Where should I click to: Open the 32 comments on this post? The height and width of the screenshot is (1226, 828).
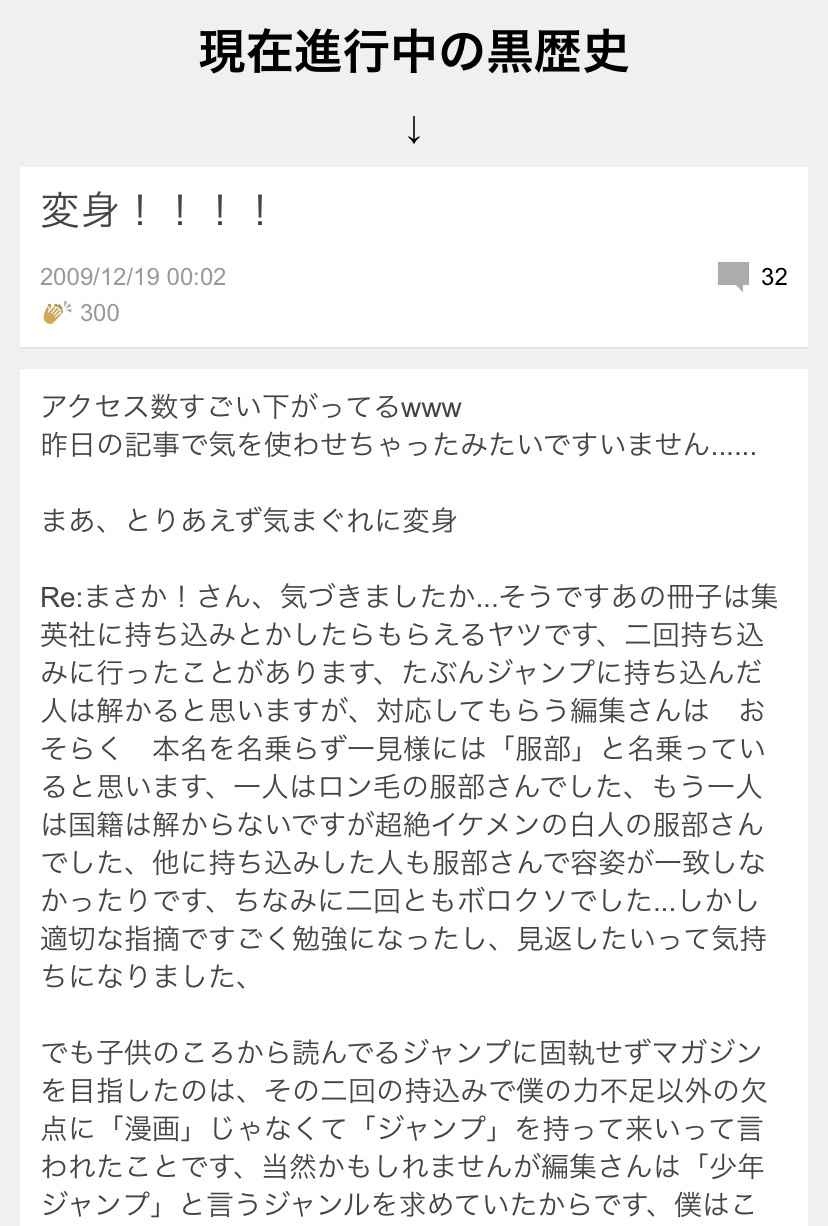point(752,277)
